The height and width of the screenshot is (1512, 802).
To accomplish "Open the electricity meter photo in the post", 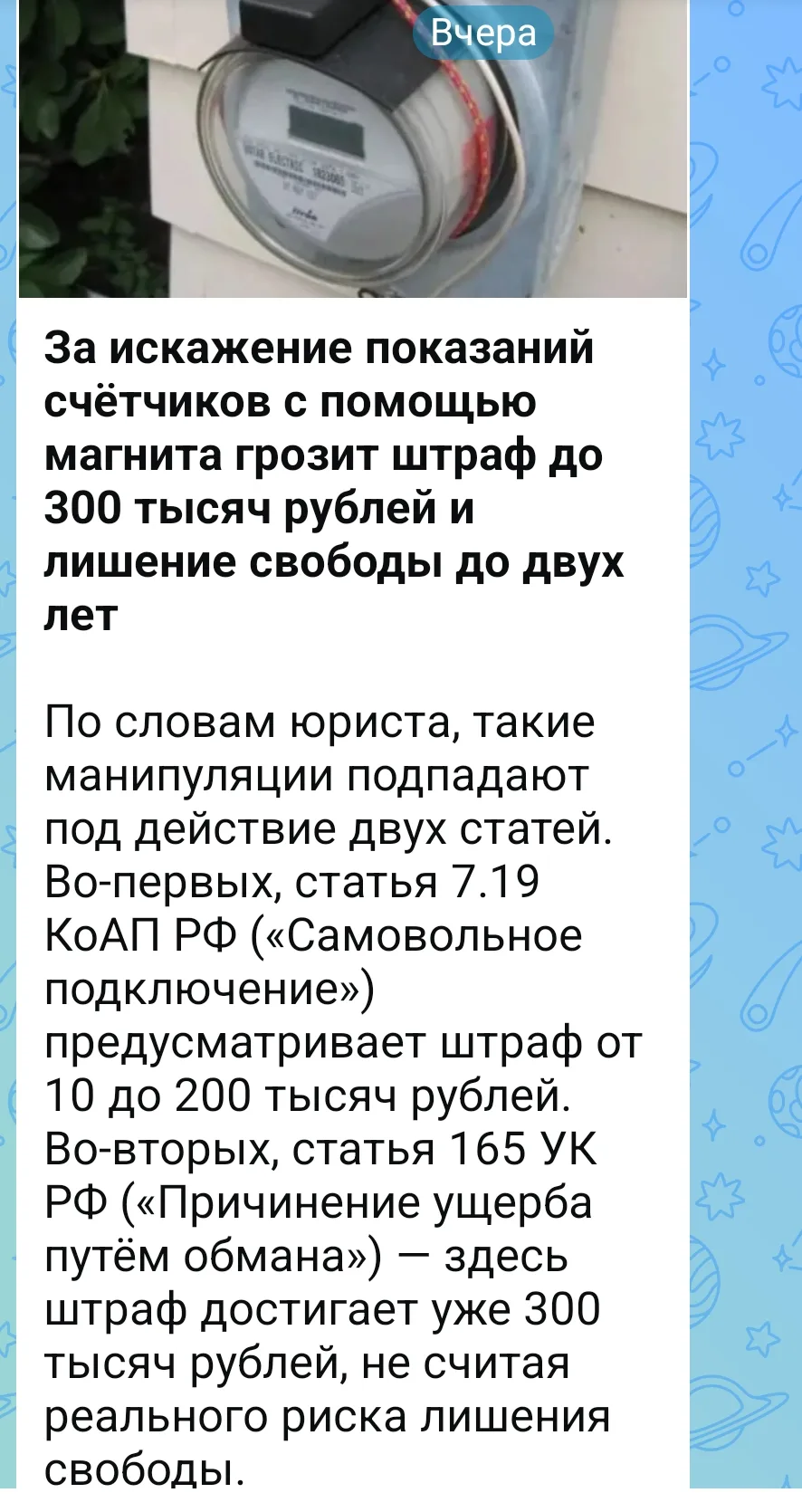I will (x=353, y=148).
